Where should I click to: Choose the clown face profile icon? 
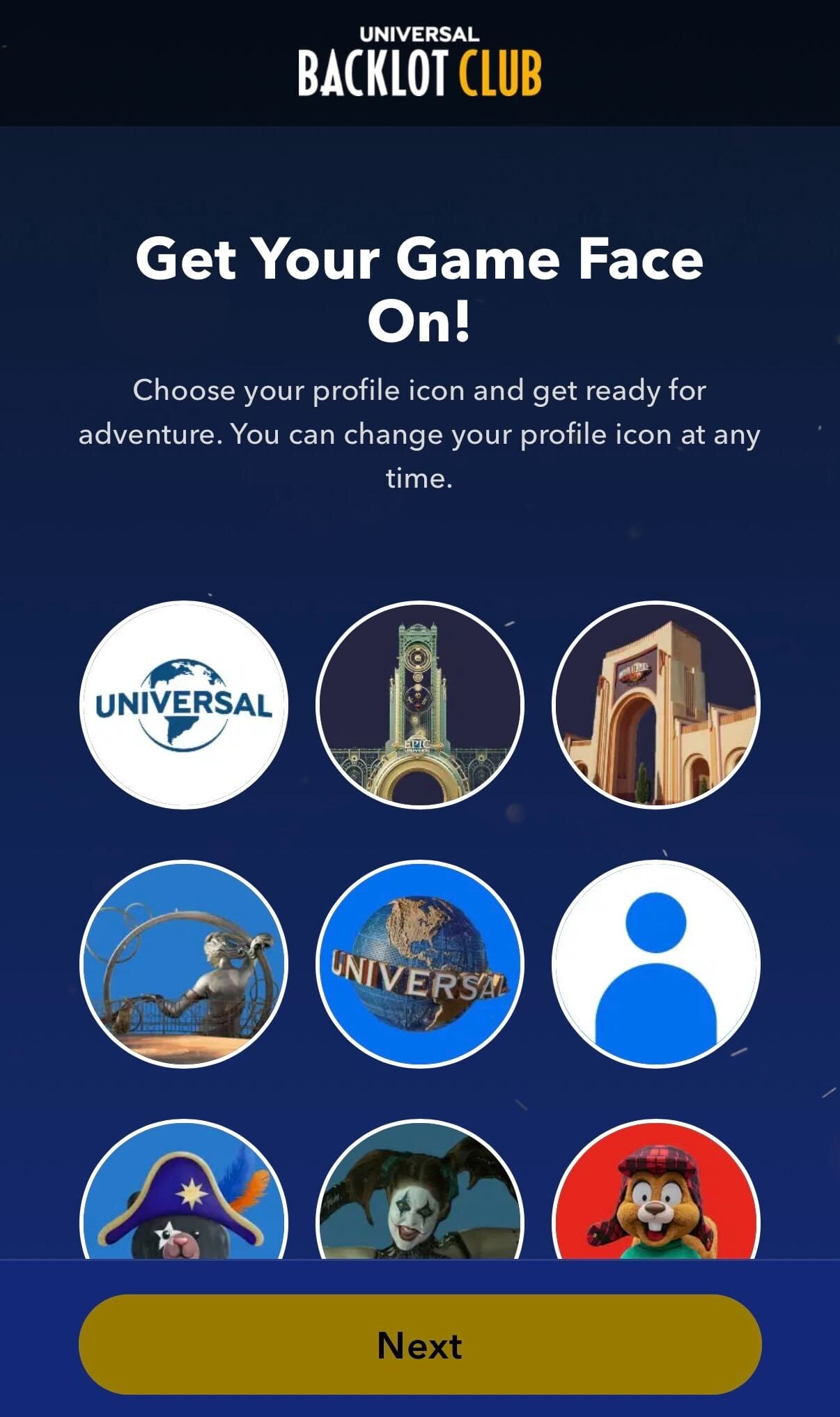419,1189
